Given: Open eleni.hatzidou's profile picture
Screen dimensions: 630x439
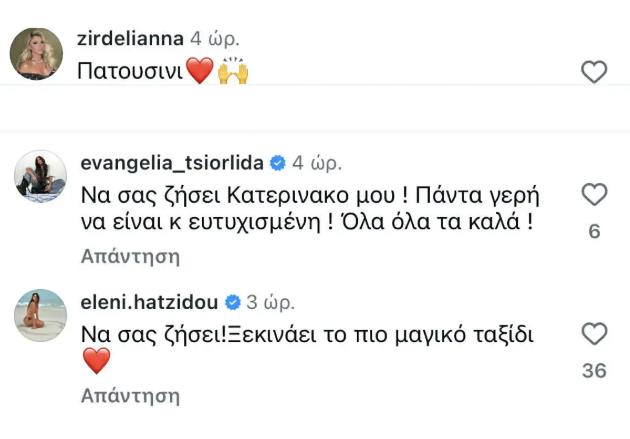Looking at the screenshot, I should point(40,315).
